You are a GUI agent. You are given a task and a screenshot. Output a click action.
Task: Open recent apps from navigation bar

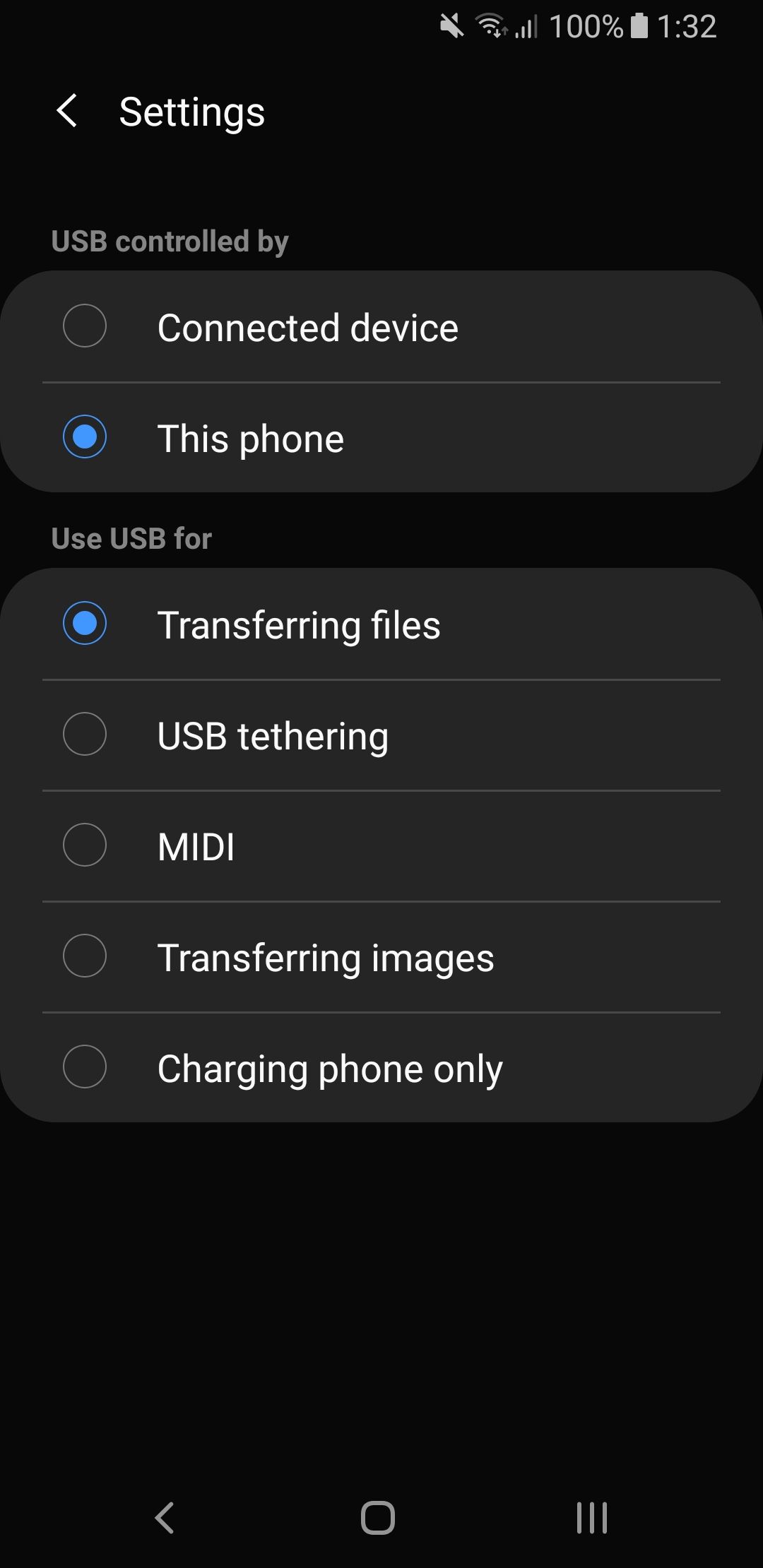pos(591,1516)
